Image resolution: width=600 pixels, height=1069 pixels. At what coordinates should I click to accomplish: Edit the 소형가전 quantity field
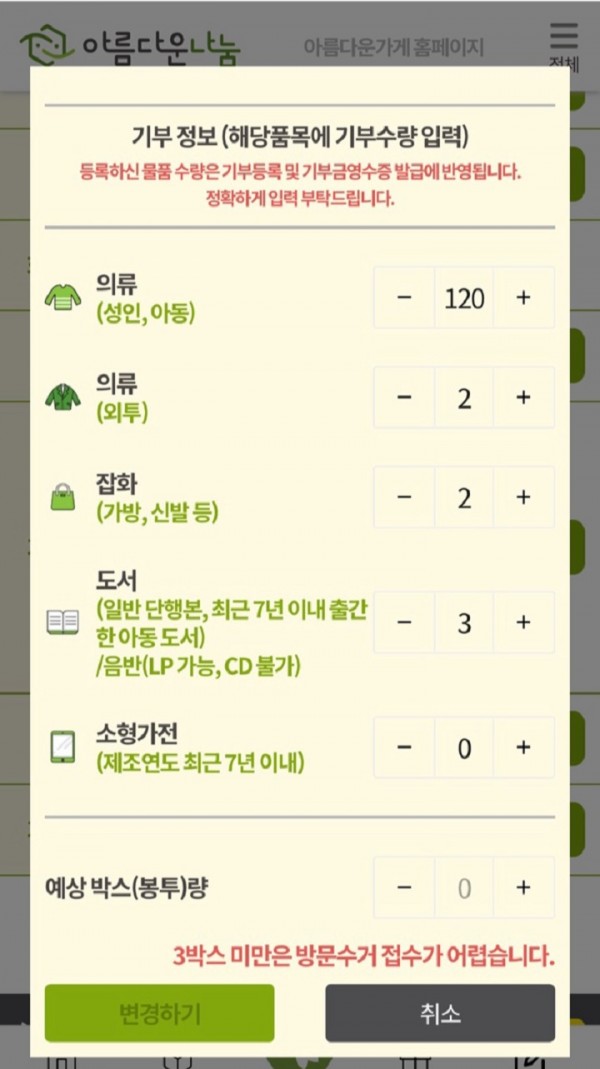click(x=464, y=747)
